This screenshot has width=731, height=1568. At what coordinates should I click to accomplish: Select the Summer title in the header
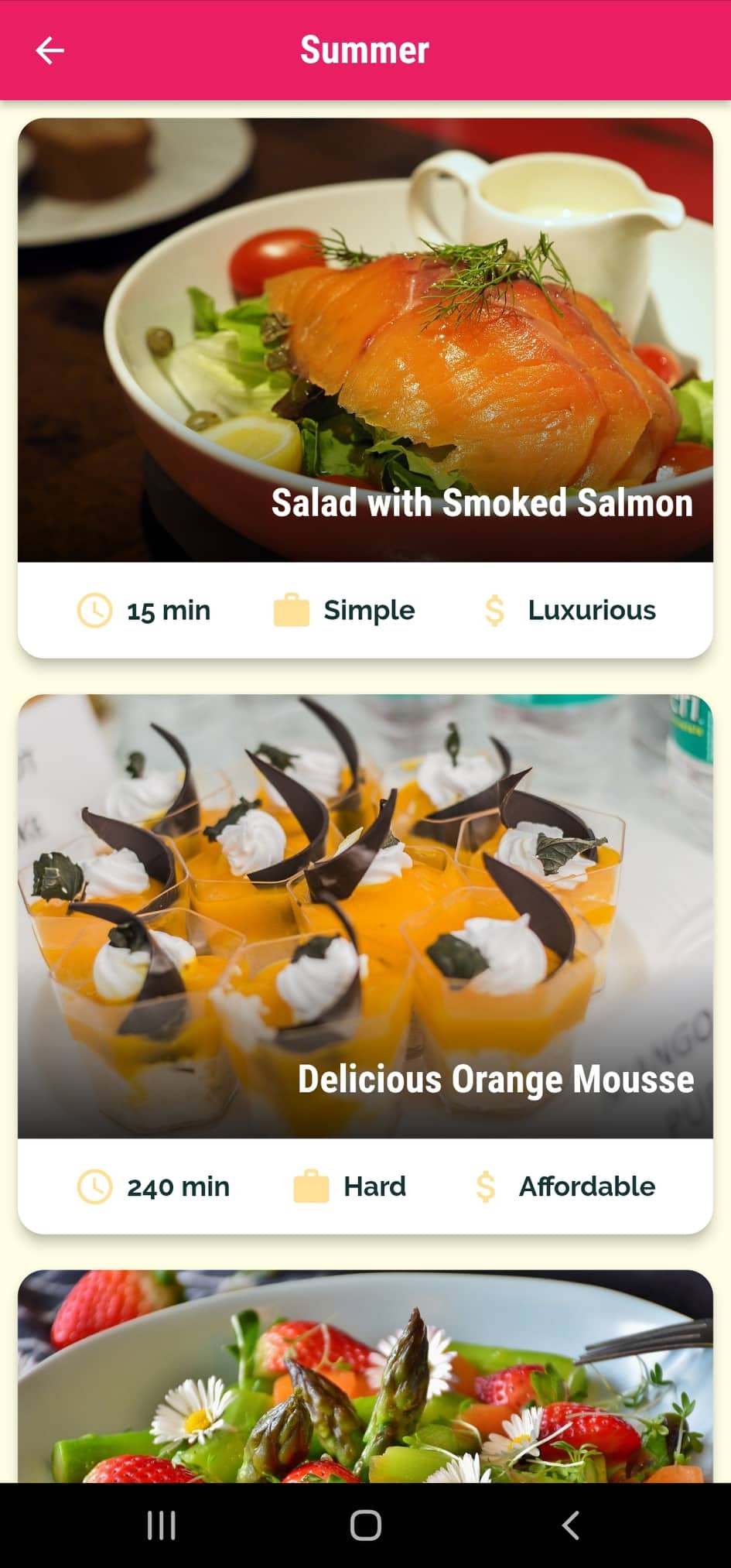click(364, 50)
